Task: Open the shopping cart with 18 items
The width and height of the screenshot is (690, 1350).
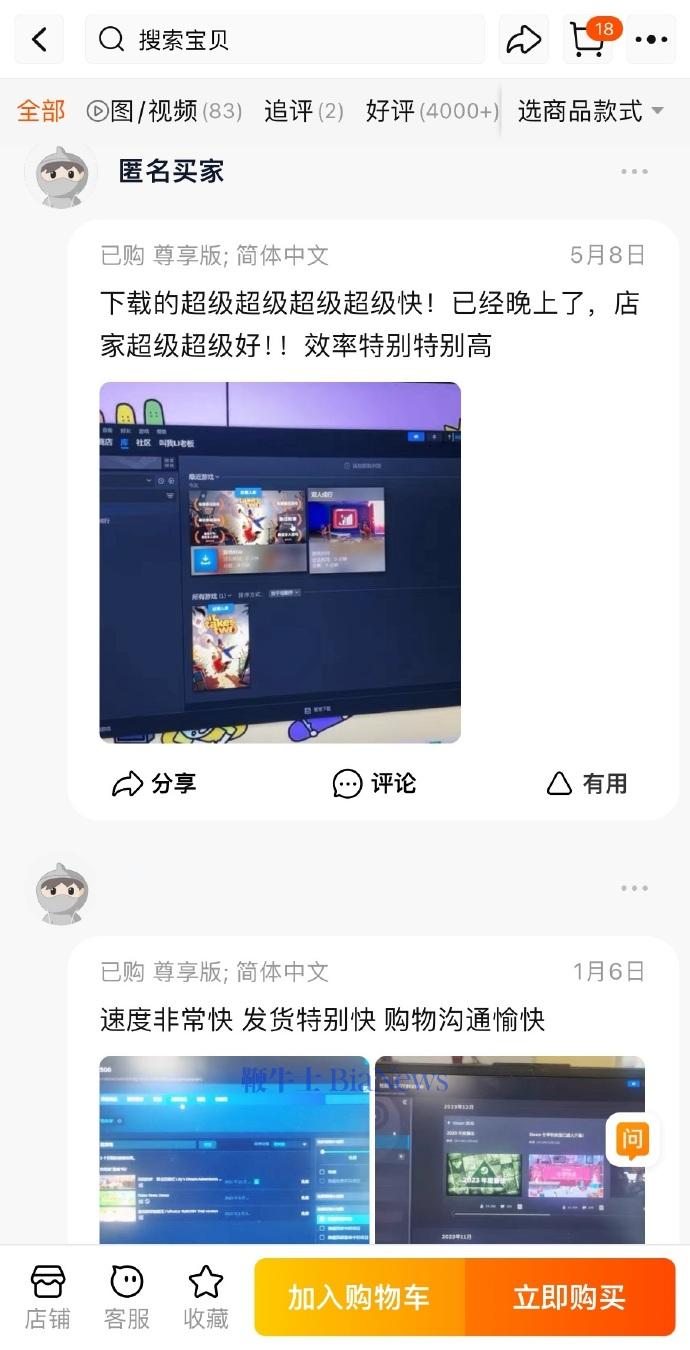Action: click(x=589, y=40)
